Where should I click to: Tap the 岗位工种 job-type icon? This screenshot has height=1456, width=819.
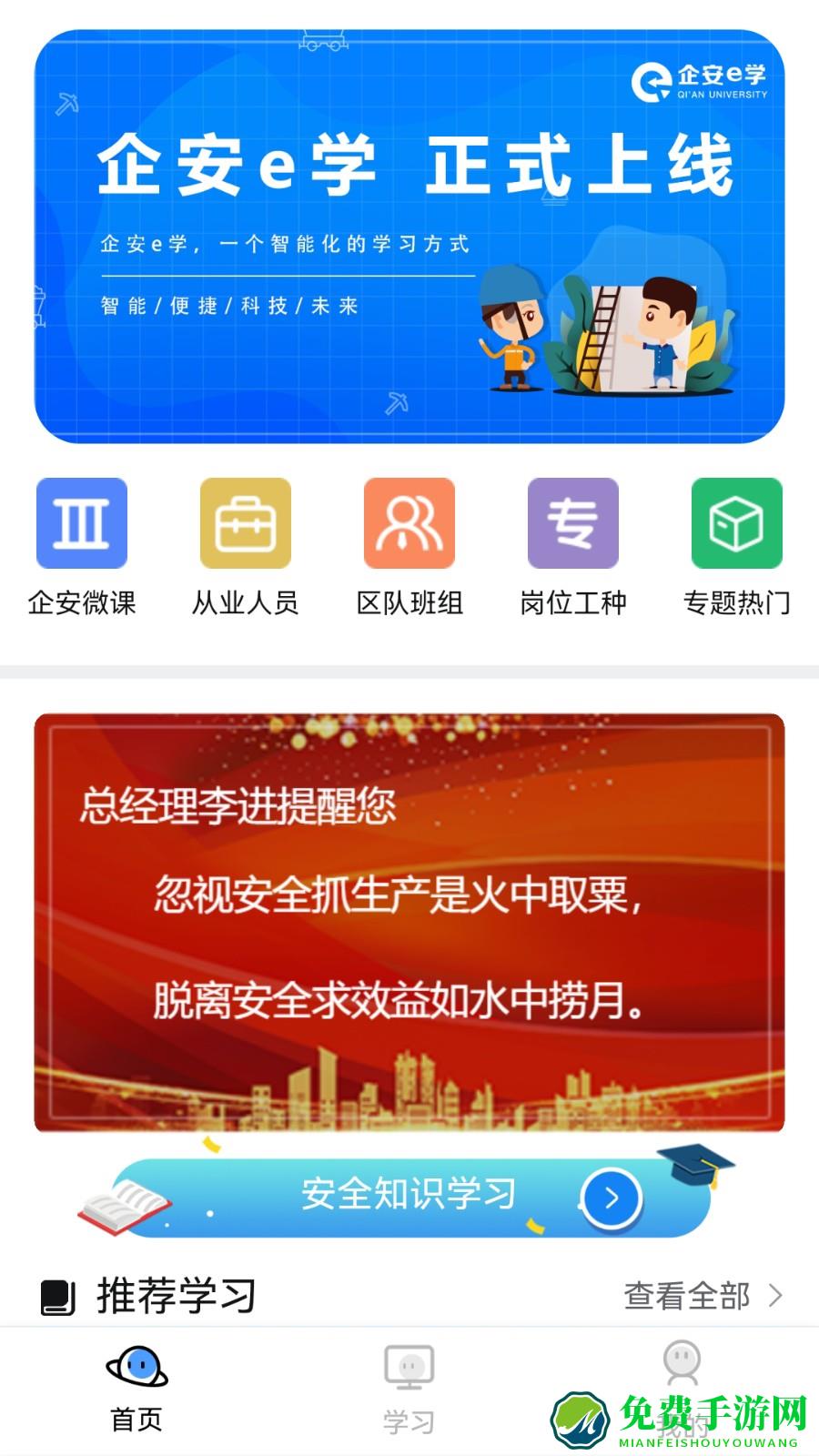click(x=573, y=524)
